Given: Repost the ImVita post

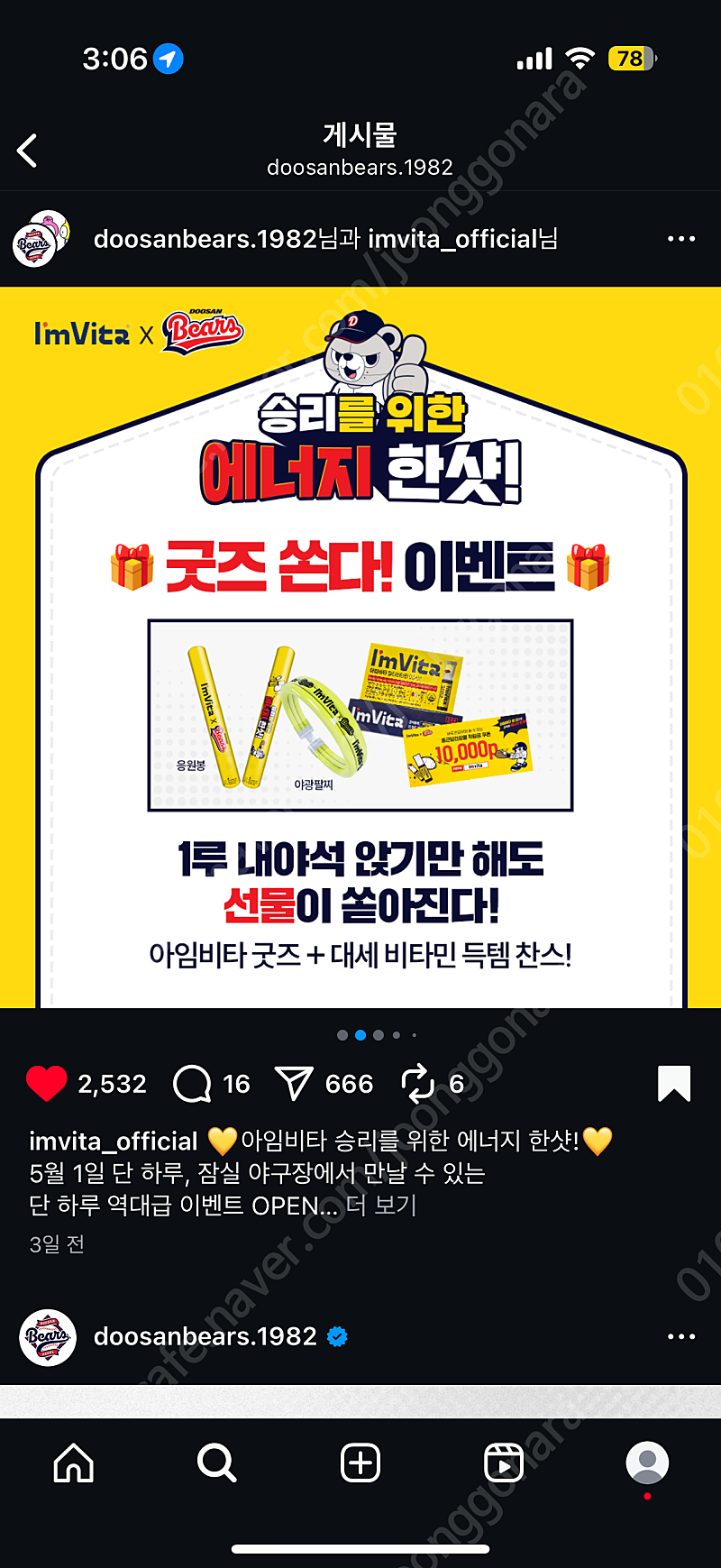Looking at the screenshot, I should pyautogui.click(x=418, y=1084).
